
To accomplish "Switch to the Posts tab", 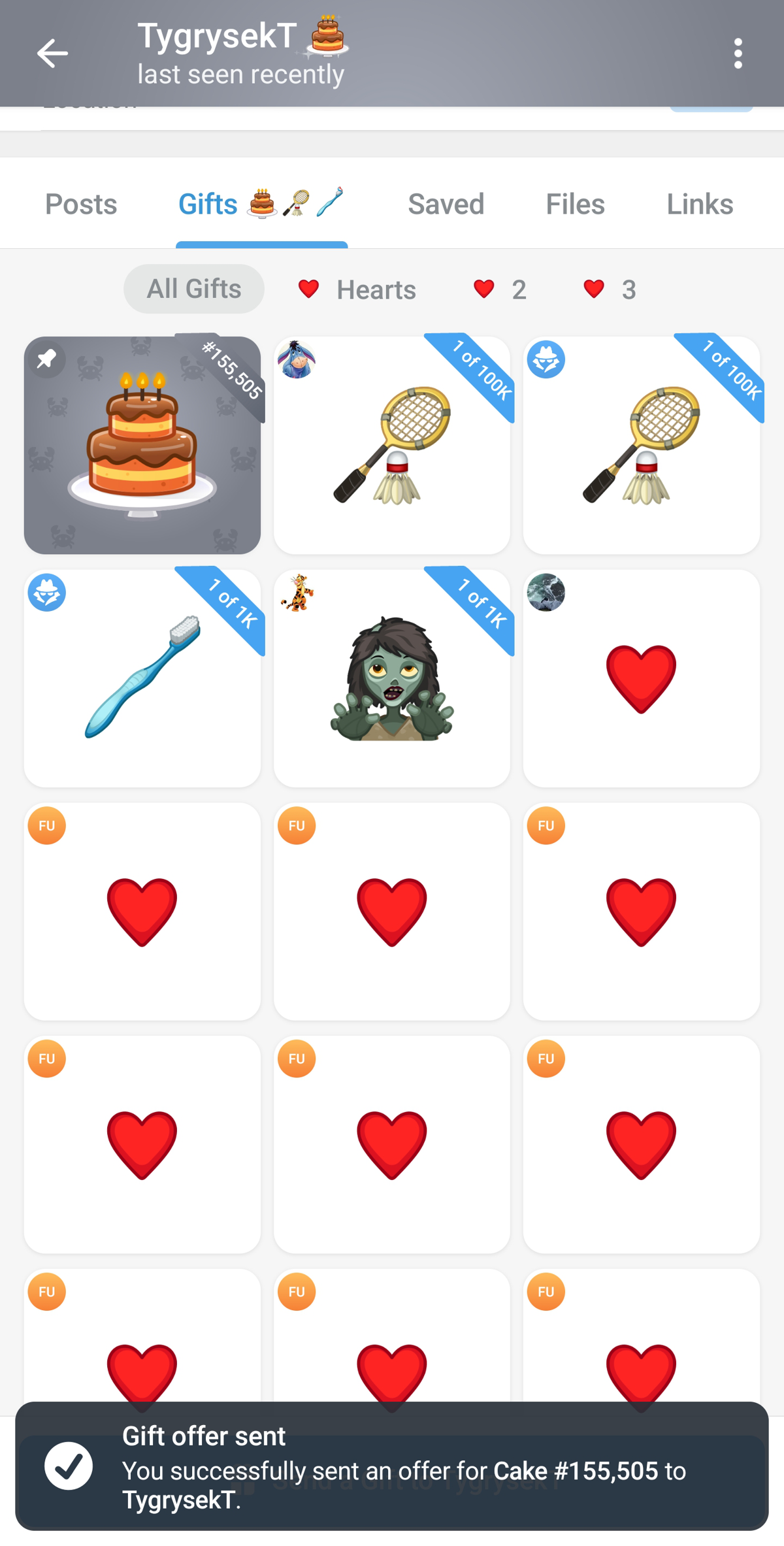I will pos(81,205).
